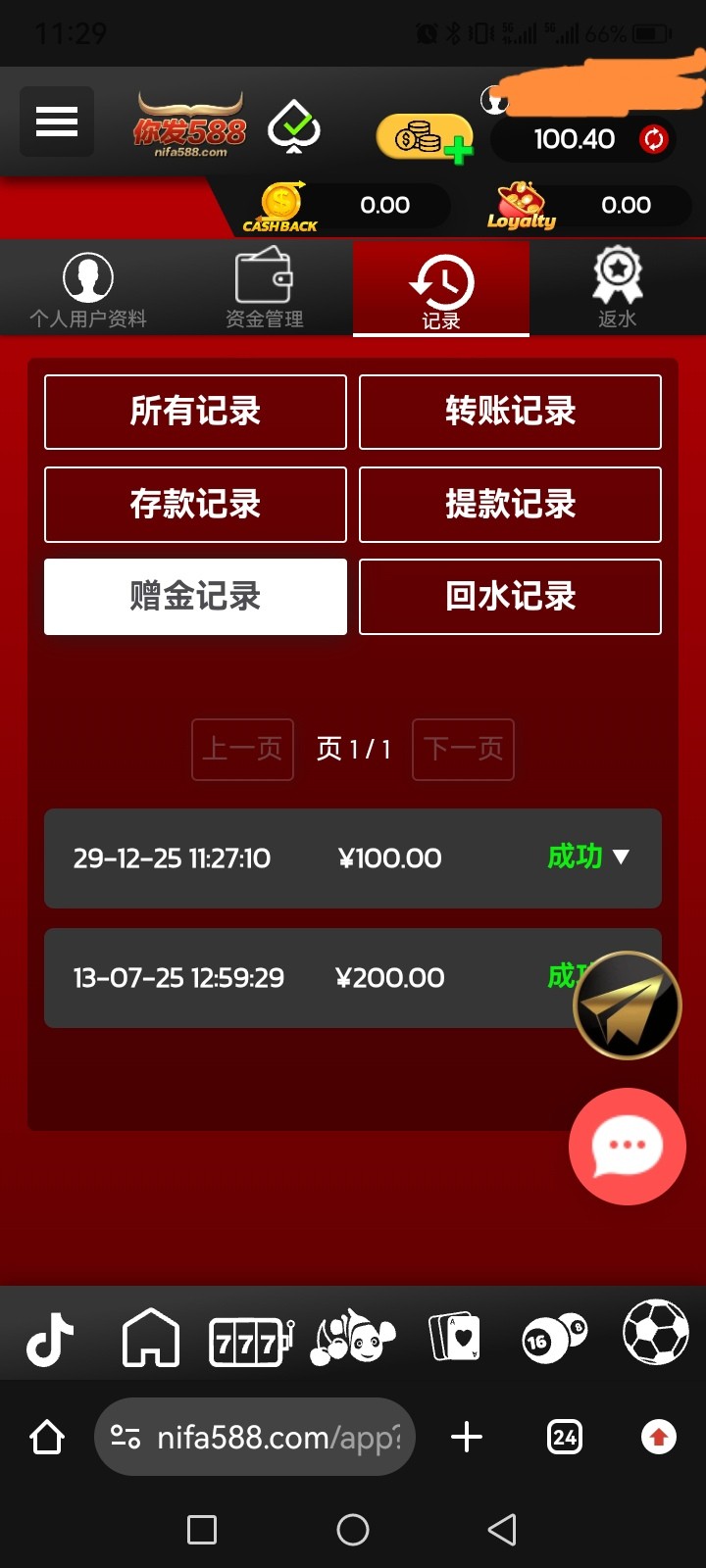This screenshot has width=706, height=1568.
Task: Go to the soccer sports section
Action: click(655, 1333)
